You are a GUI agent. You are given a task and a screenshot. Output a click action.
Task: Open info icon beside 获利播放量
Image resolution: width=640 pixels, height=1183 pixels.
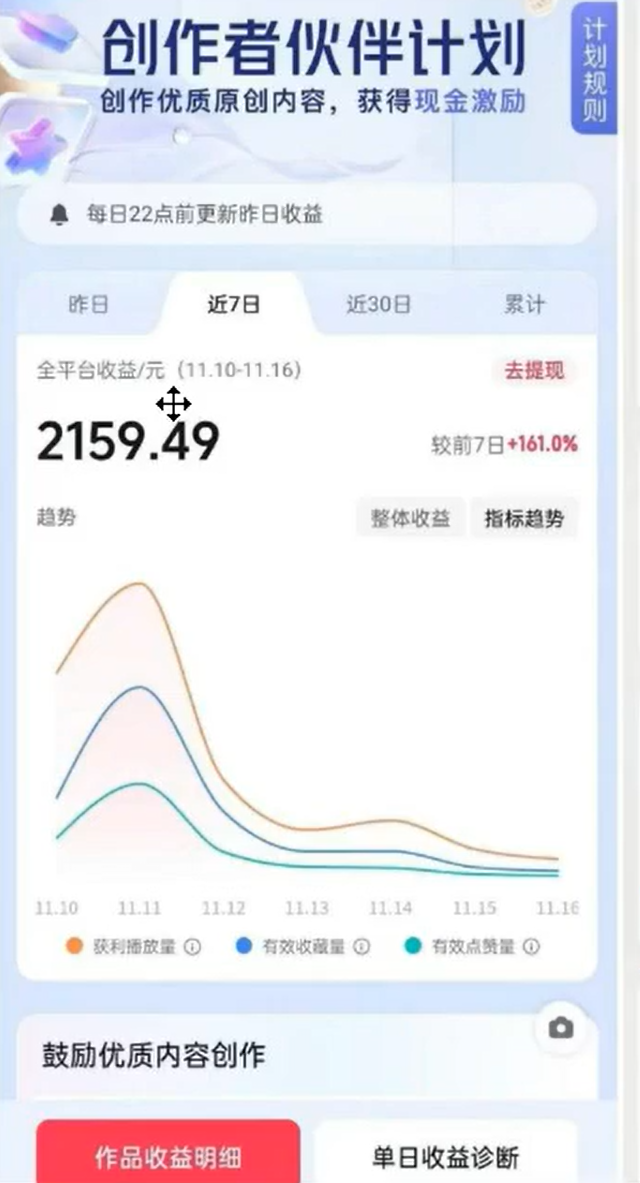[192, 946]
